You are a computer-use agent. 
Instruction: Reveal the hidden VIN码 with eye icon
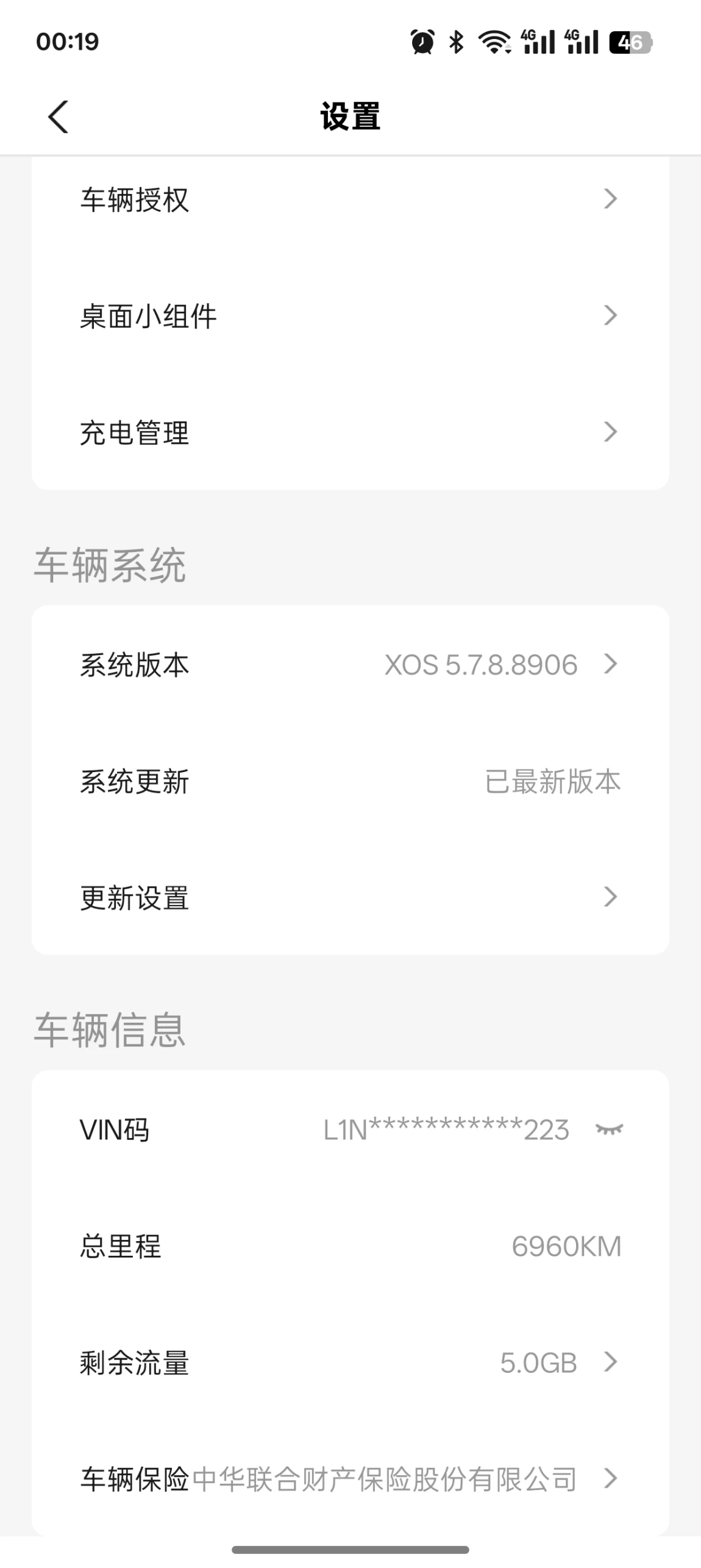coord(609,1130)
